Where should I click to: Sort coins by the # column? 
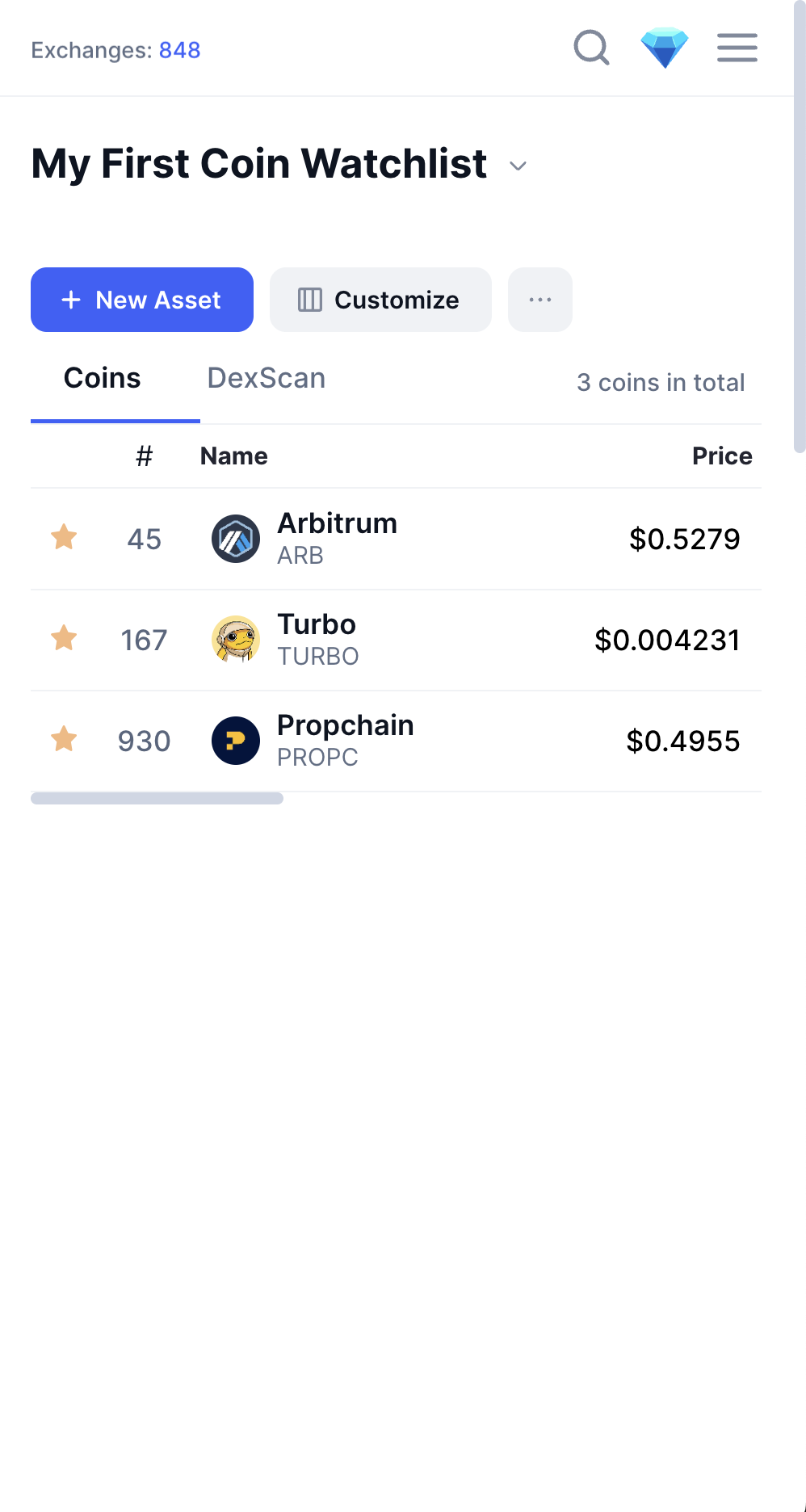click(143, 456)
